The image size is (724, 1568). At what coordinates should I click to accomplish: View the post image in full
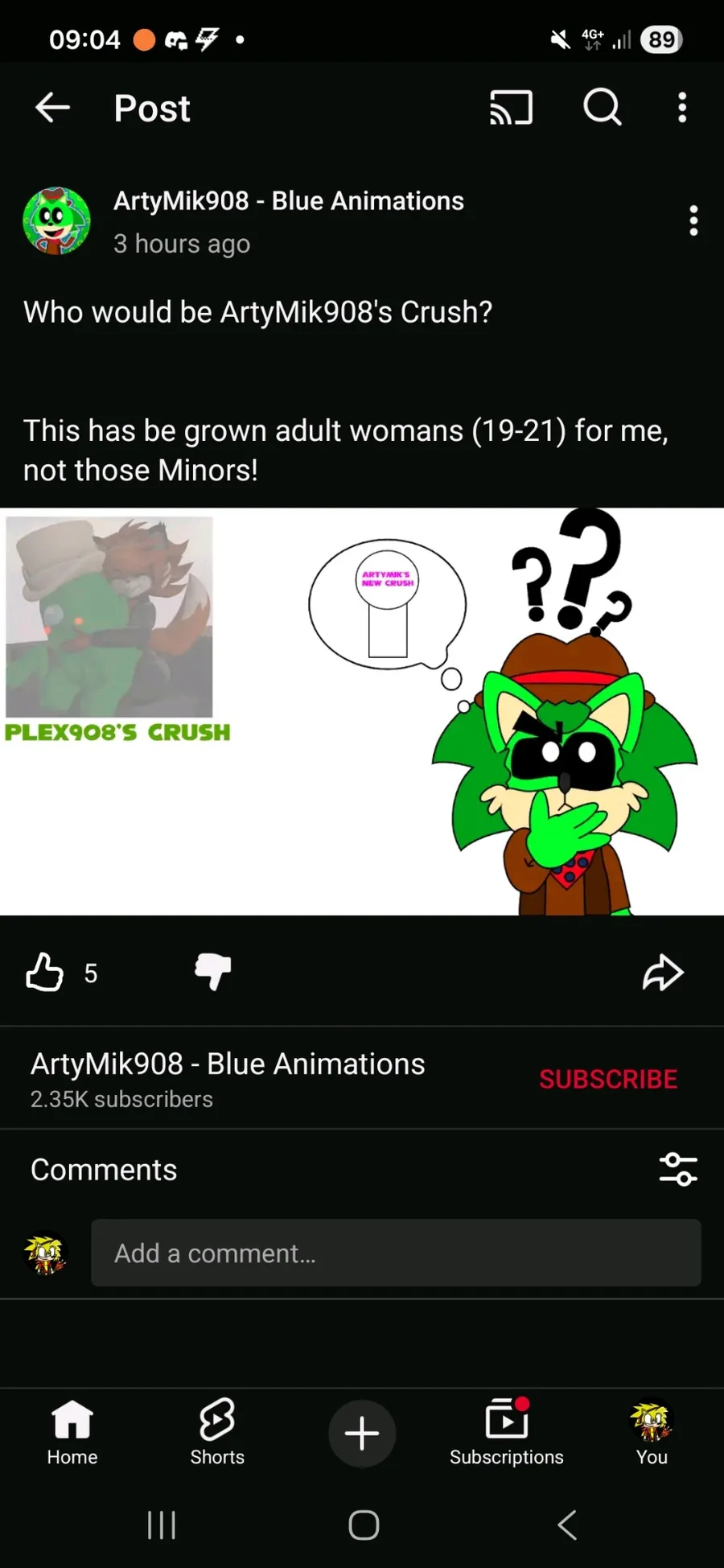coord(362,711)
